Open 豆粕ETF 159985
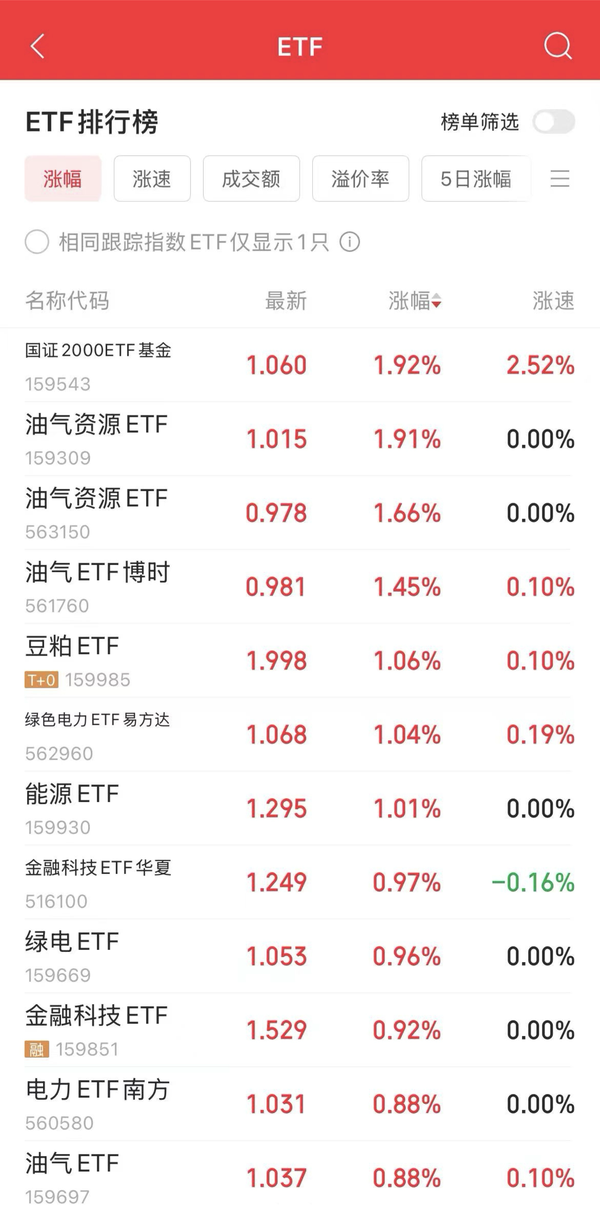 300,661
